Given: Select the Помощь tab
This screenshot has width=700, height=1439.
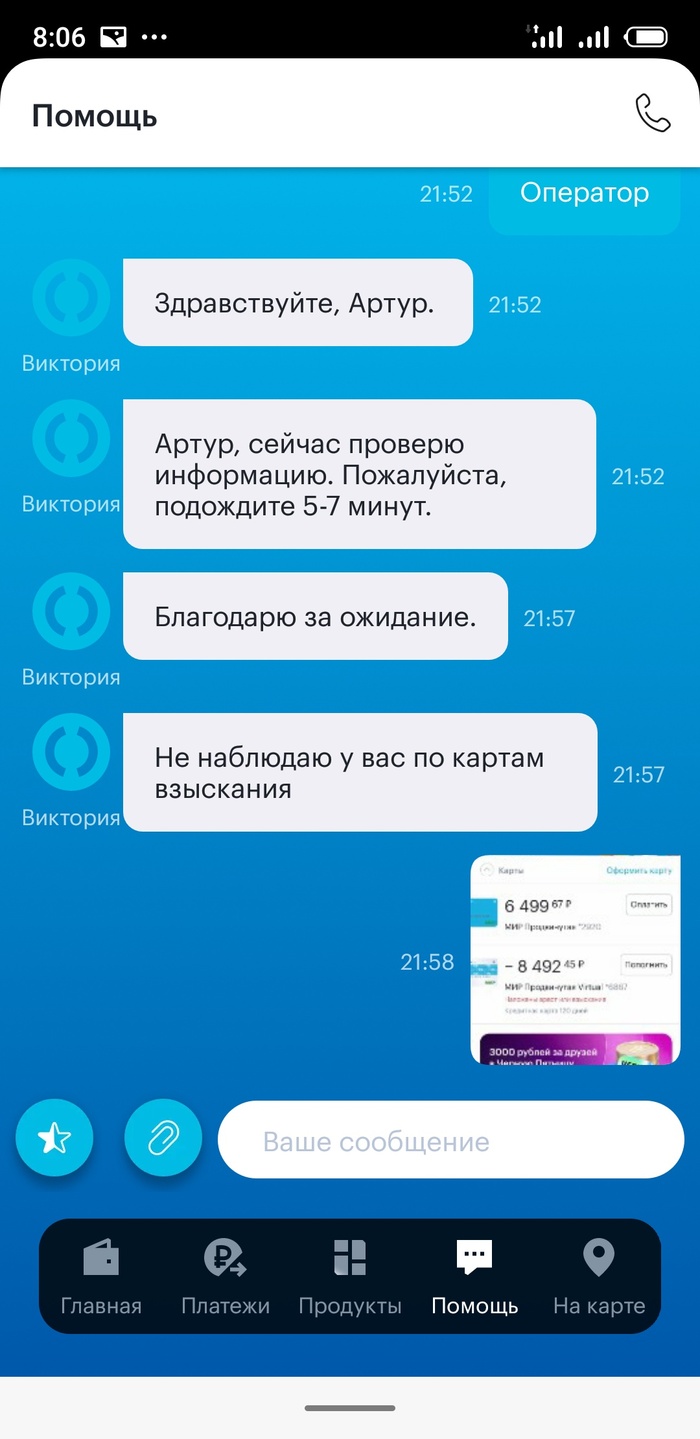Looking at the screenshot, I should coord(475,1277).
